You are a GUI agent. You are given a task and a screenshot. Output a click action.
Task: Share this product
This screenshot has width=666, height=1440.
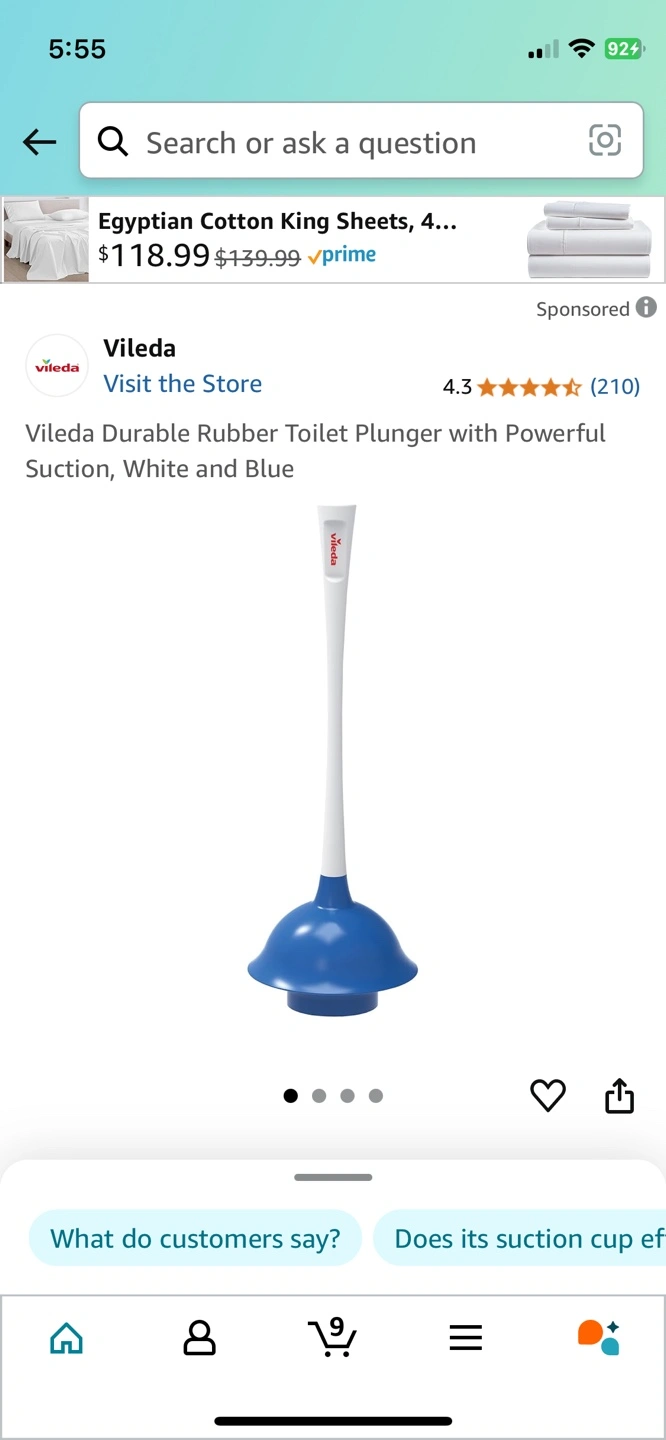pyautogui.click(x=620, y=1096)
